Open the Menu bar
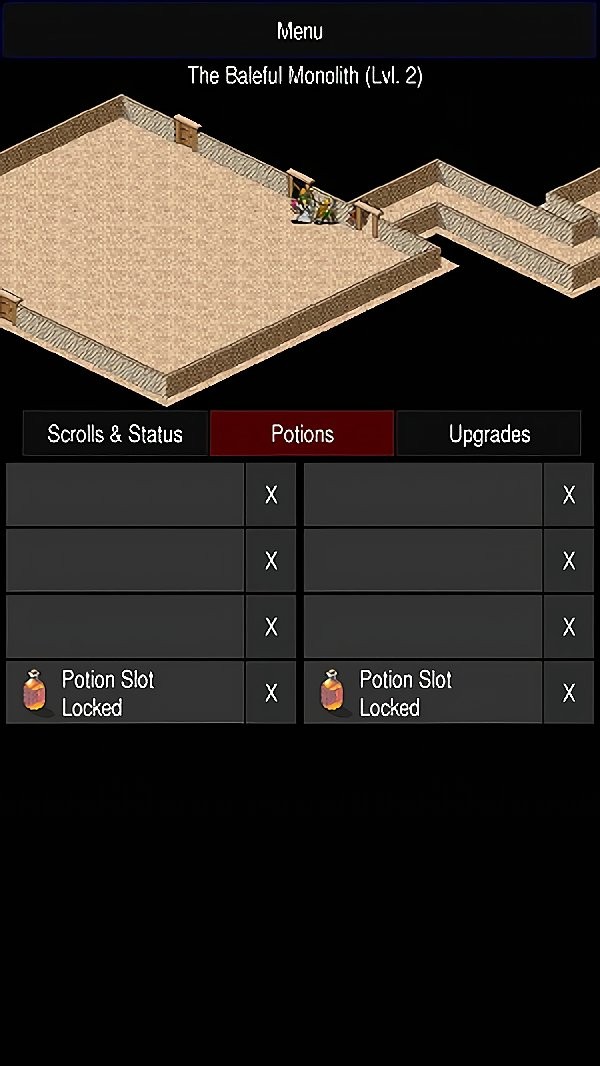The height and width of the screenshot is (1066, 600). [300, 31]
